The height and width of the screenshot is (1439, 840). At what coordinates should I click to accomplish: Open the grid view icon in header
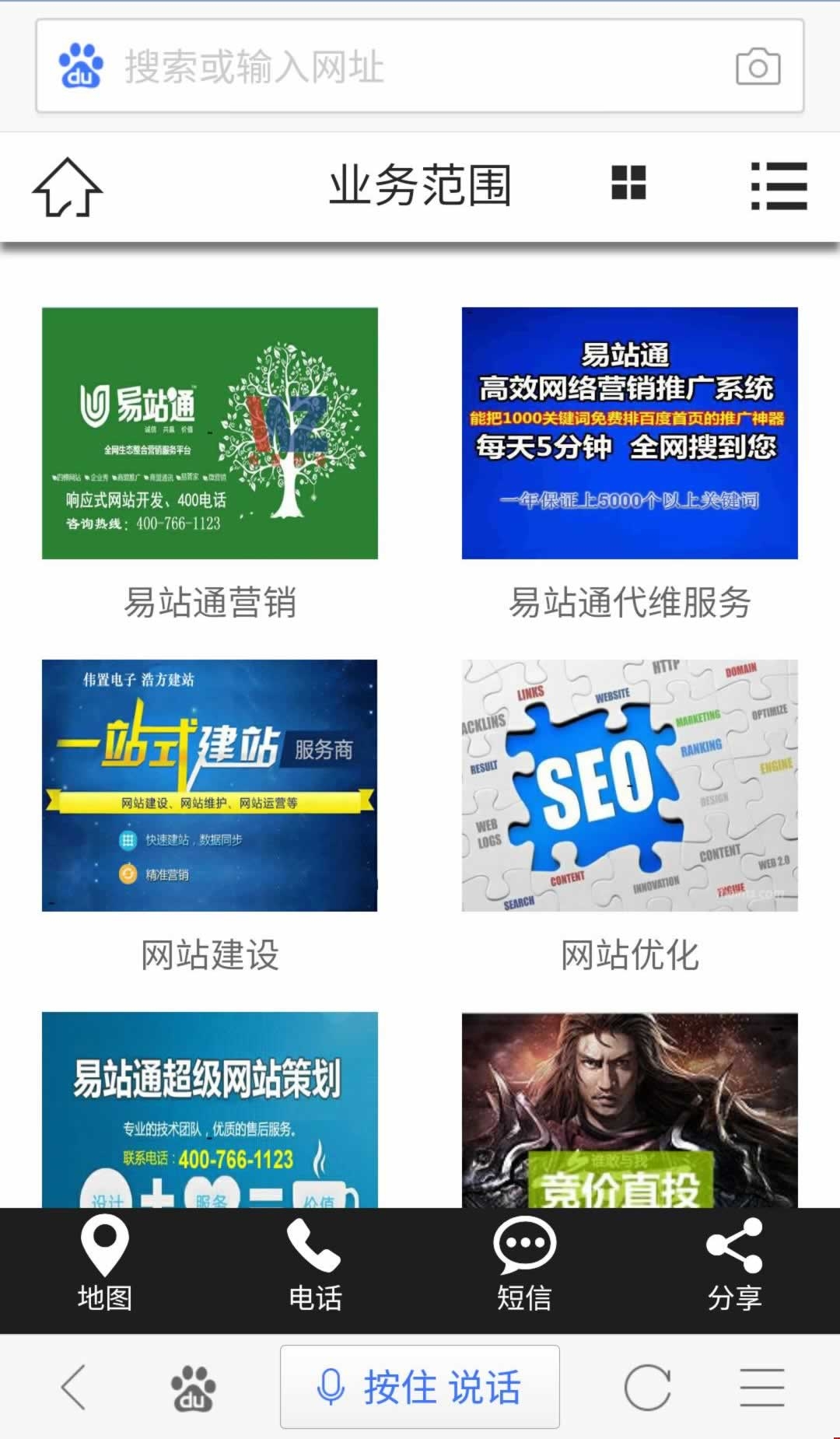(x=628, y=184)
